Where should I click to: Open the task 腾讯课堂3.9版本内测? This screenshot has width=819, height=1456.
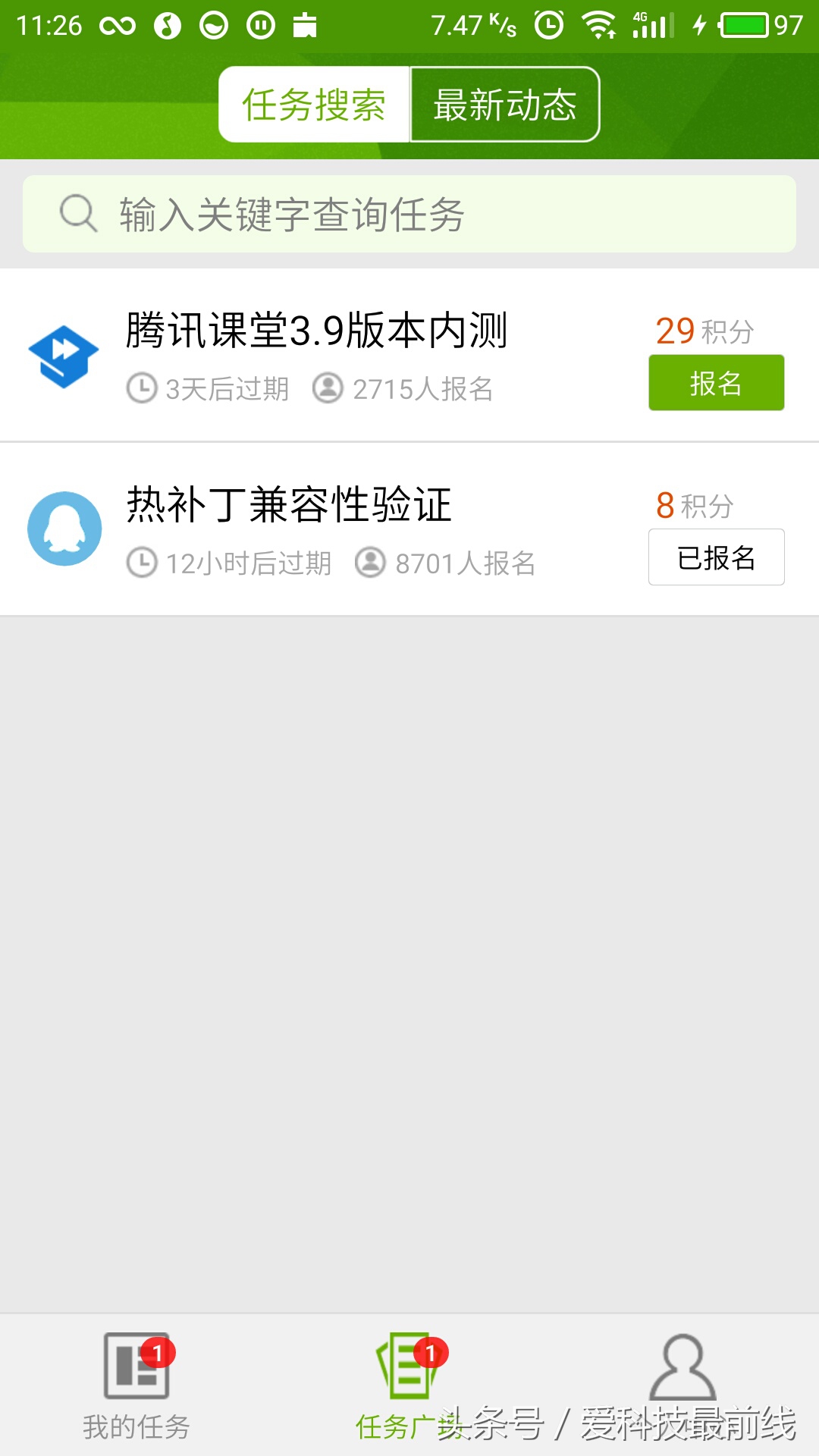[x=315, y=329]
